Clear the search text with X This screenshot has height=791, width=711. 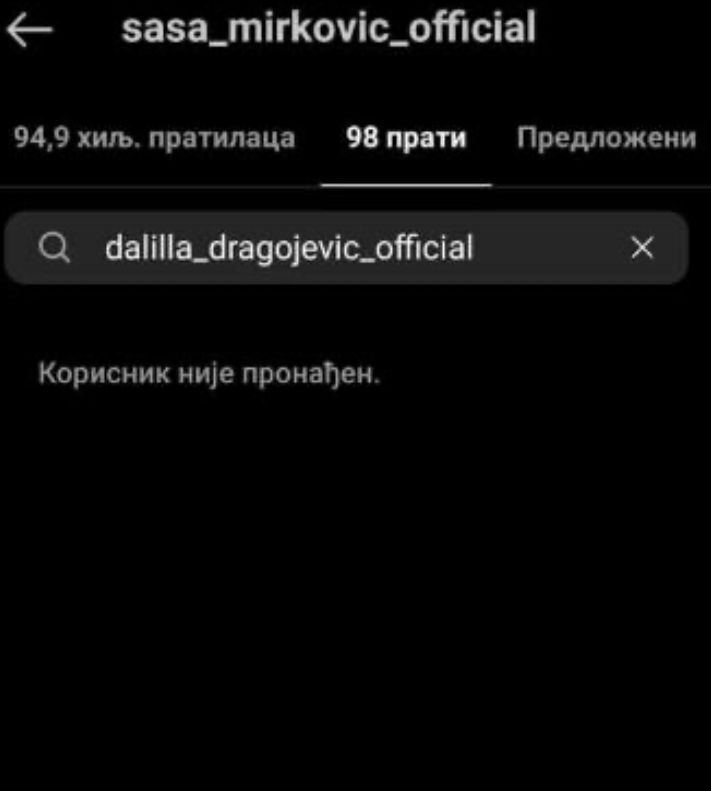click(642, 247)
